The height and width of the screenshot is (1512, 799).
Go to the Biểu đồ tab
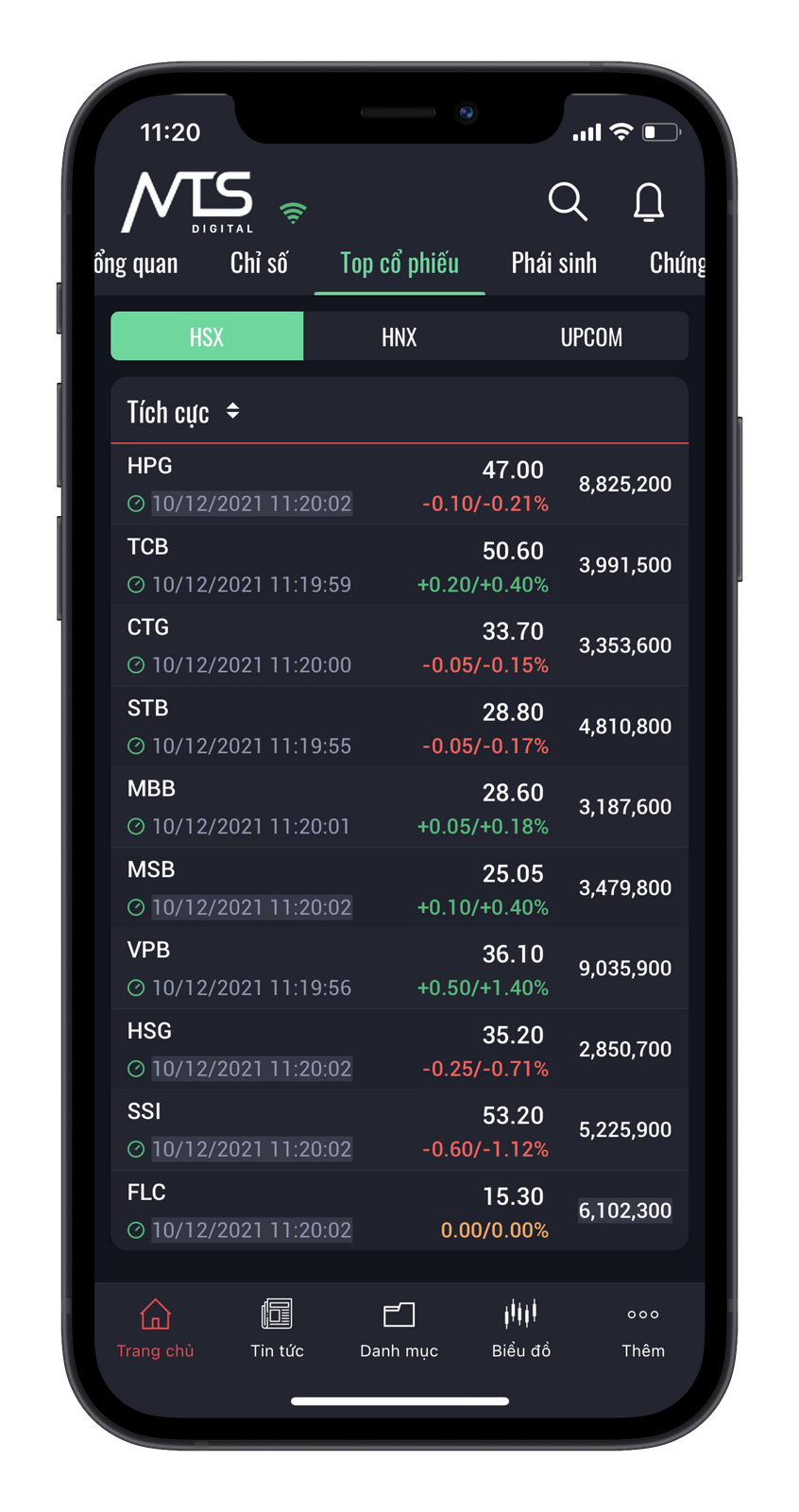[x=520, y=1327]
